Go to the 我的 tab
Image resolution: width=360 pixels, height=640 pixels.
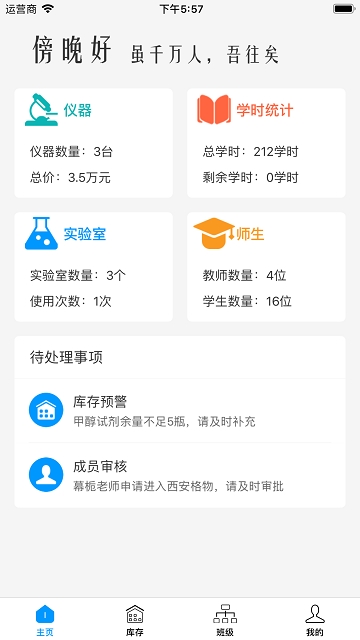click(315, 620)
